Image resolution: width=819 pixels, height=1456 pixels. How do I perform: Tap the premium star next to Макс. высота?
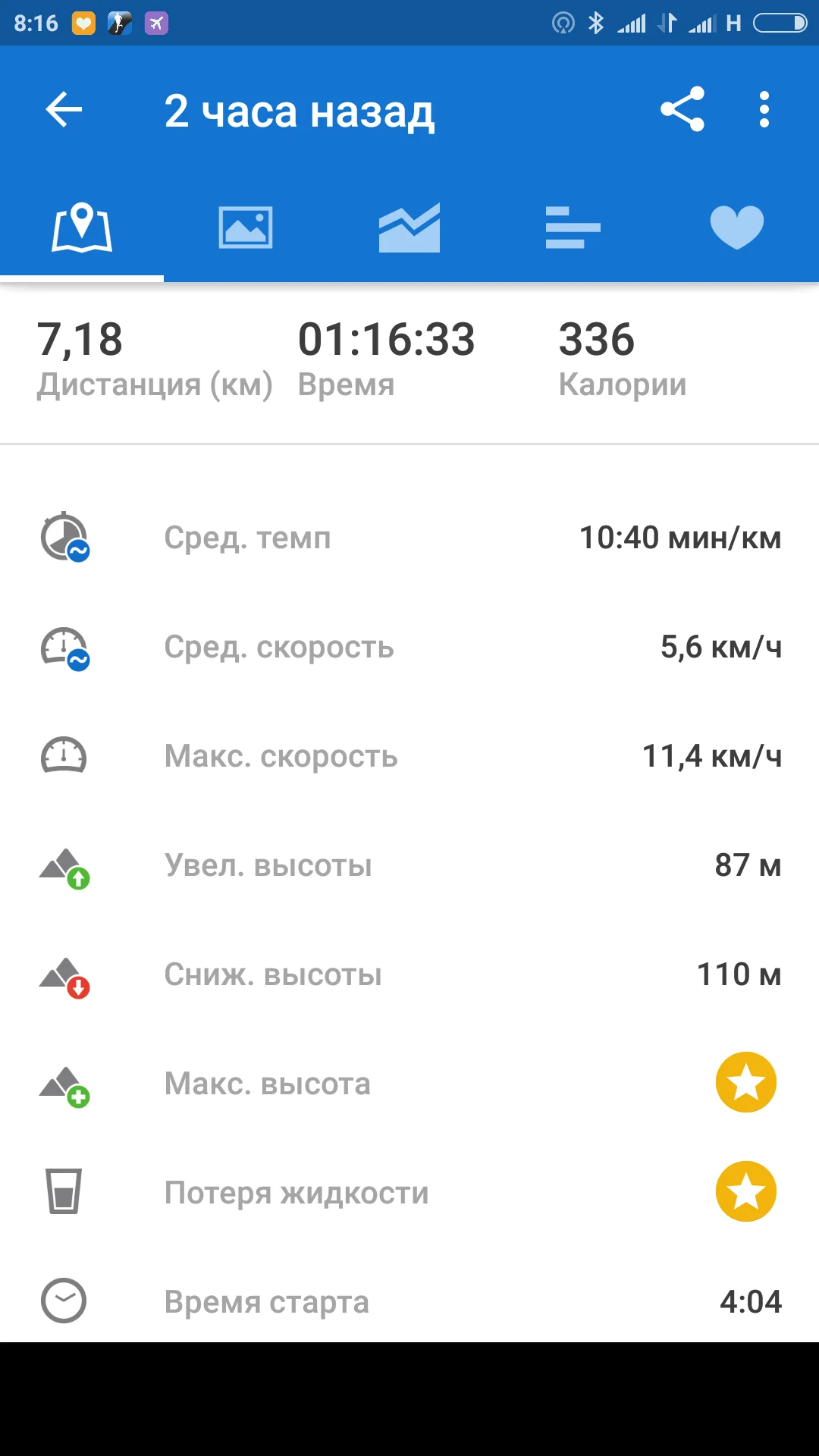click(x=746, y=1082)
